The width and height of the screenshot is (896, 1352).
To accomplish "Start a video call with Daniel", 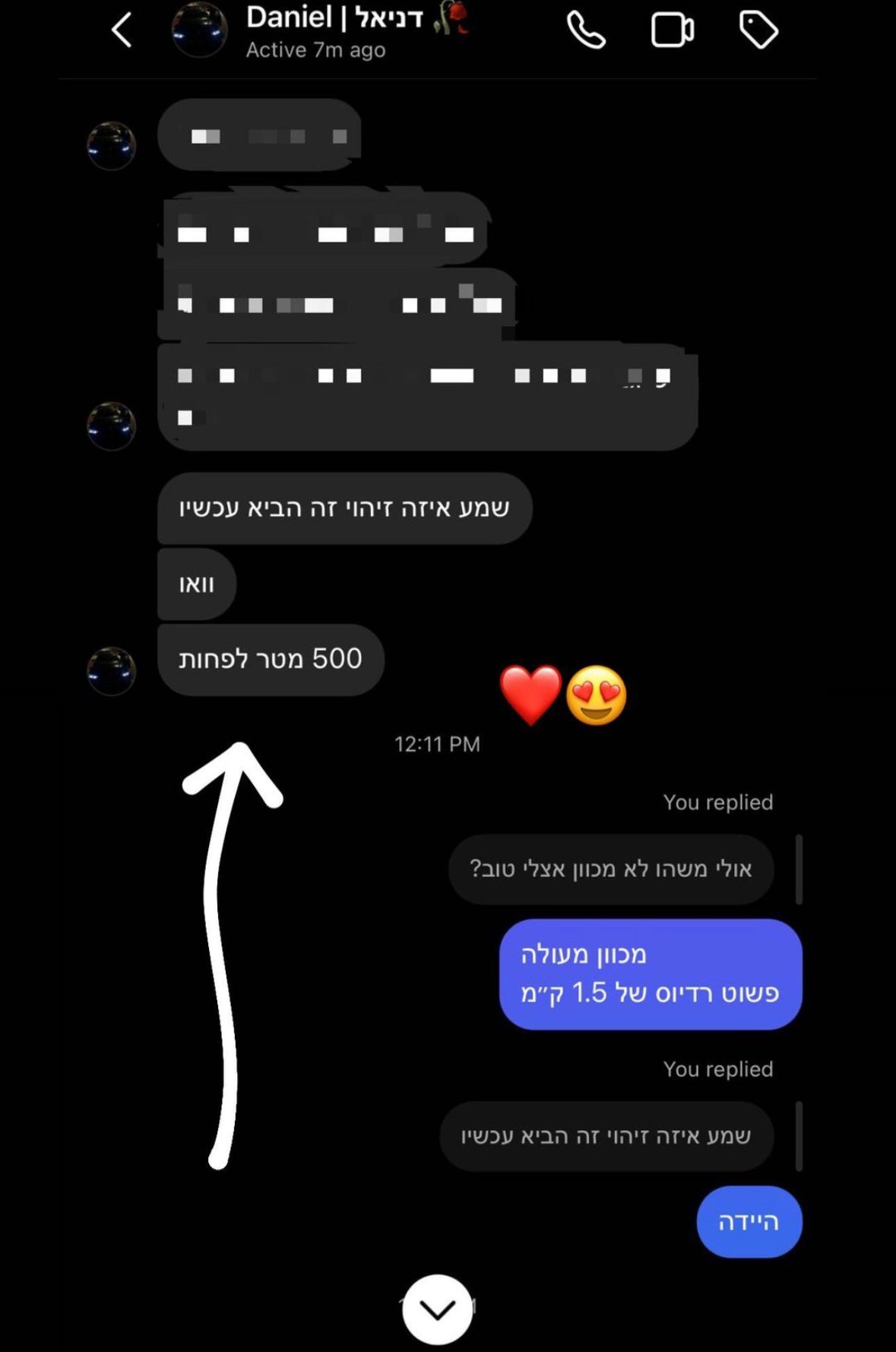I will 672,31.
